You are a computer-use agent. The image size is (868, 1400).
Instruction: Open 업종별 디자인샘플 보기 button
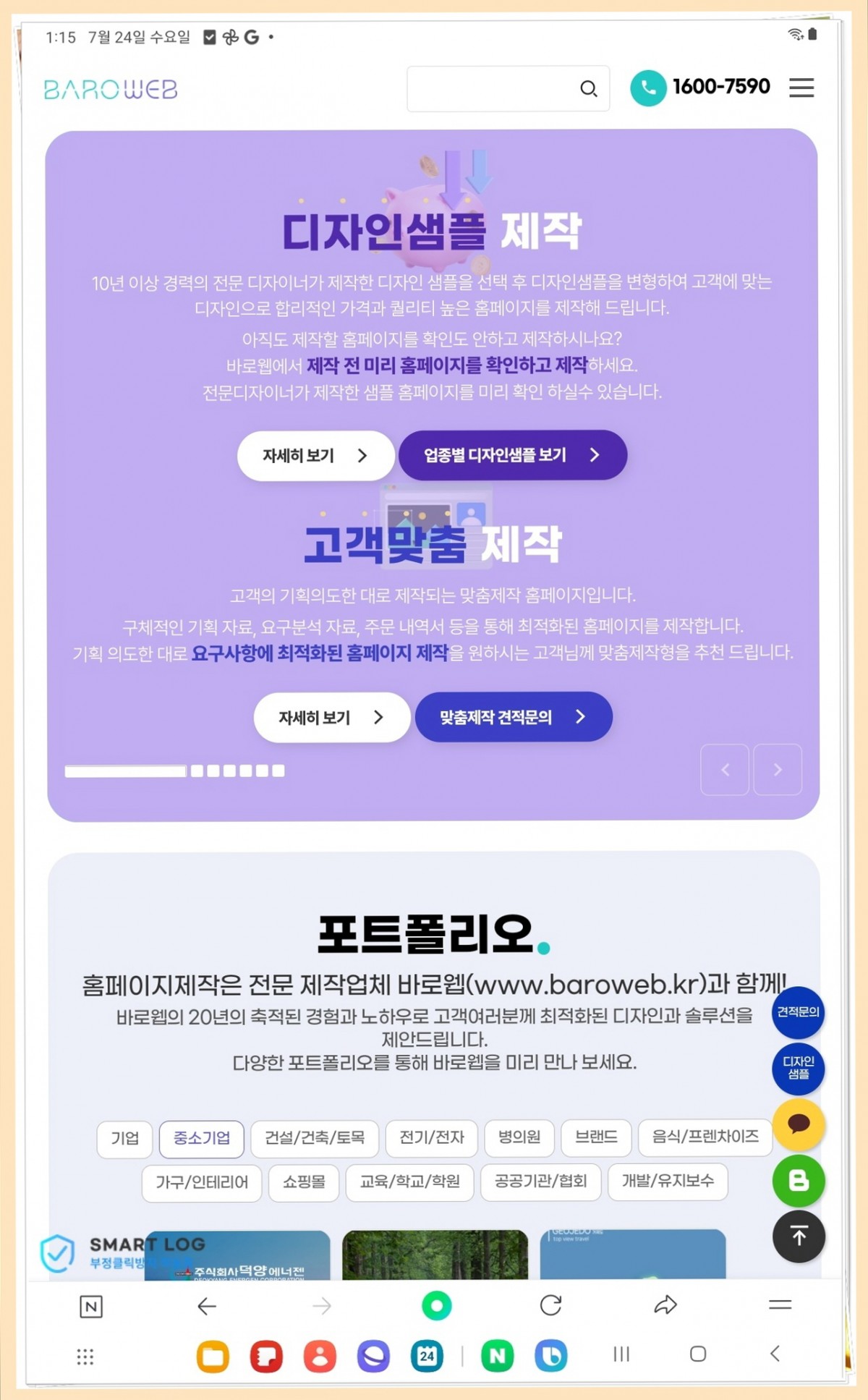click(x=512, y=455)
